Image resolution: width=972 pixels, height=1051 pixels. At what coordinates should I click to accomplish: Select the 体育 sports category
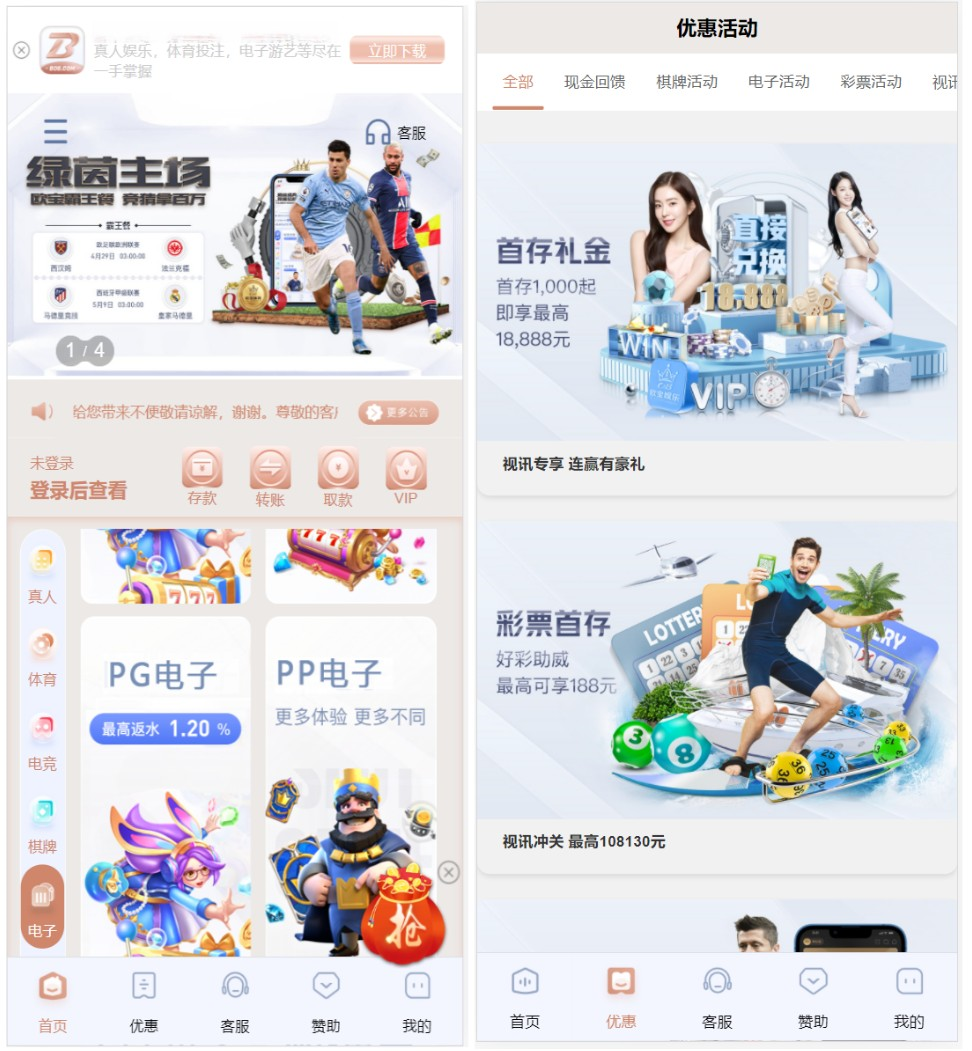(42, 659)
